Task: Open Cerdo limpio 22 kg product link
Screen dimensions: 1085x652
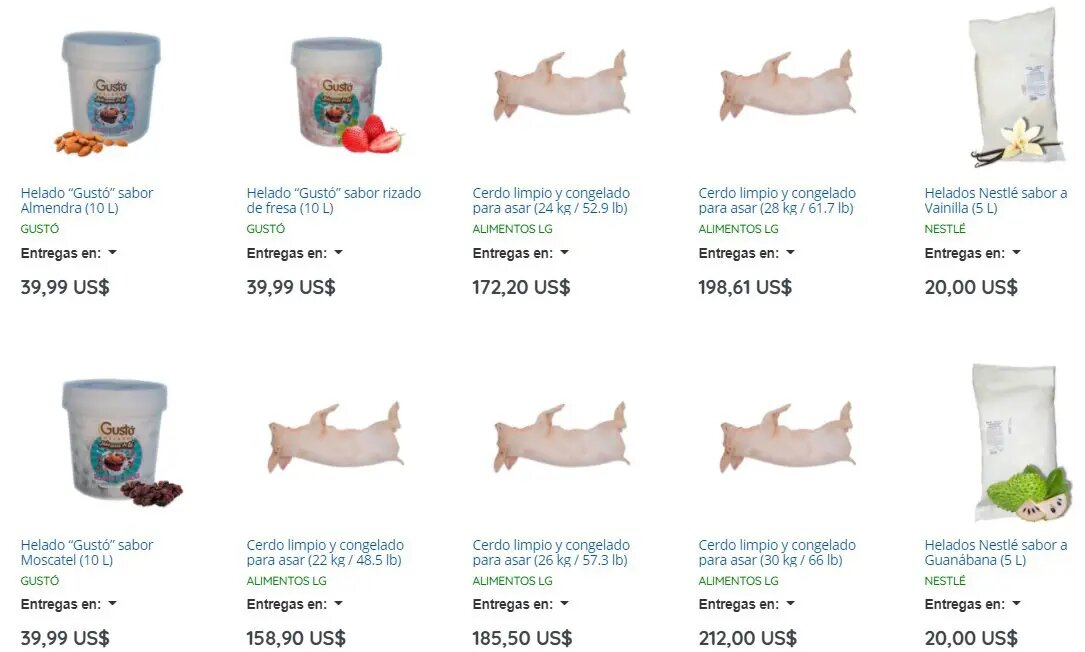Action: point(325,552)
